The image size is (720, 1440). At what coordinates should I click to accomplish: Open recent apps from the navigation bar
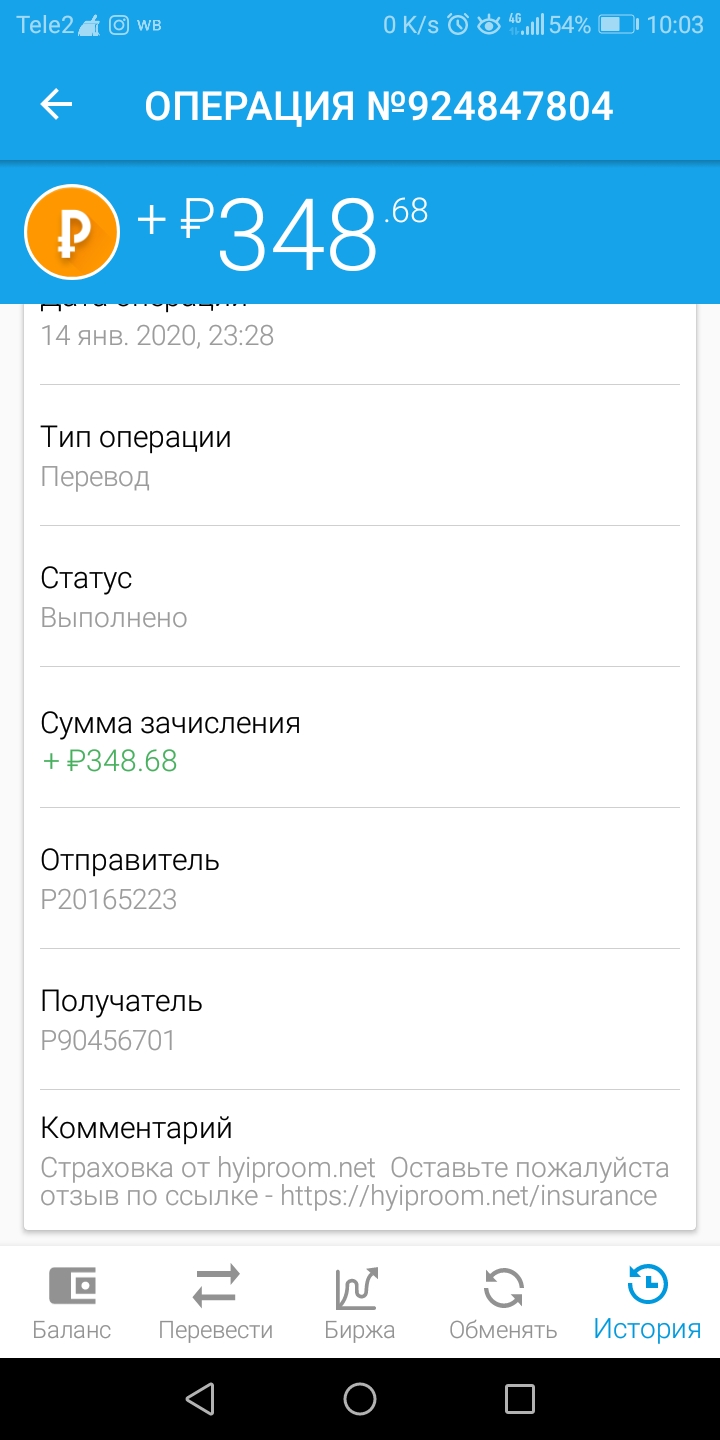pyautogui.click(x=520, y=1399)
